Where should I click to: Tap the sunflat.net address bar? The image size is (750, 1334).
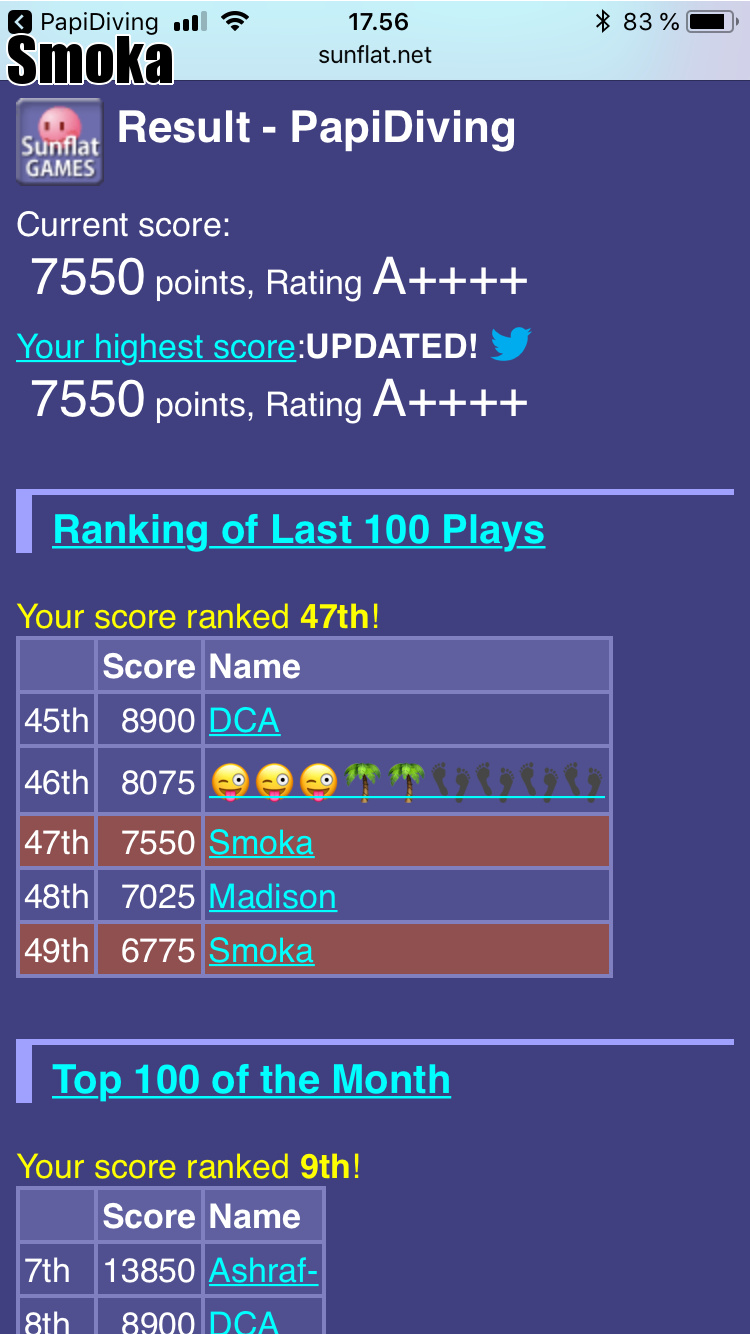pyautogui.click(x=375, y=54)
